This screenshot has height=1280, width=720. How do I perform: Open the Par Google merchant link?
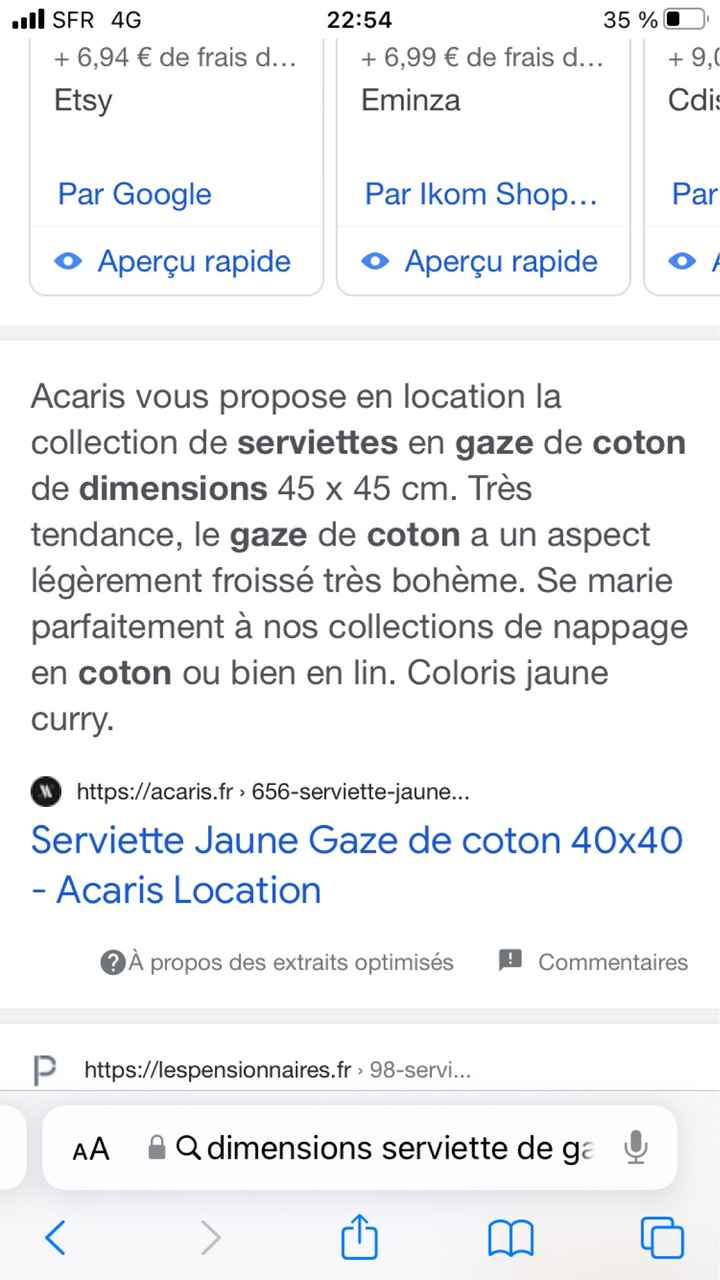click(134, 194)
